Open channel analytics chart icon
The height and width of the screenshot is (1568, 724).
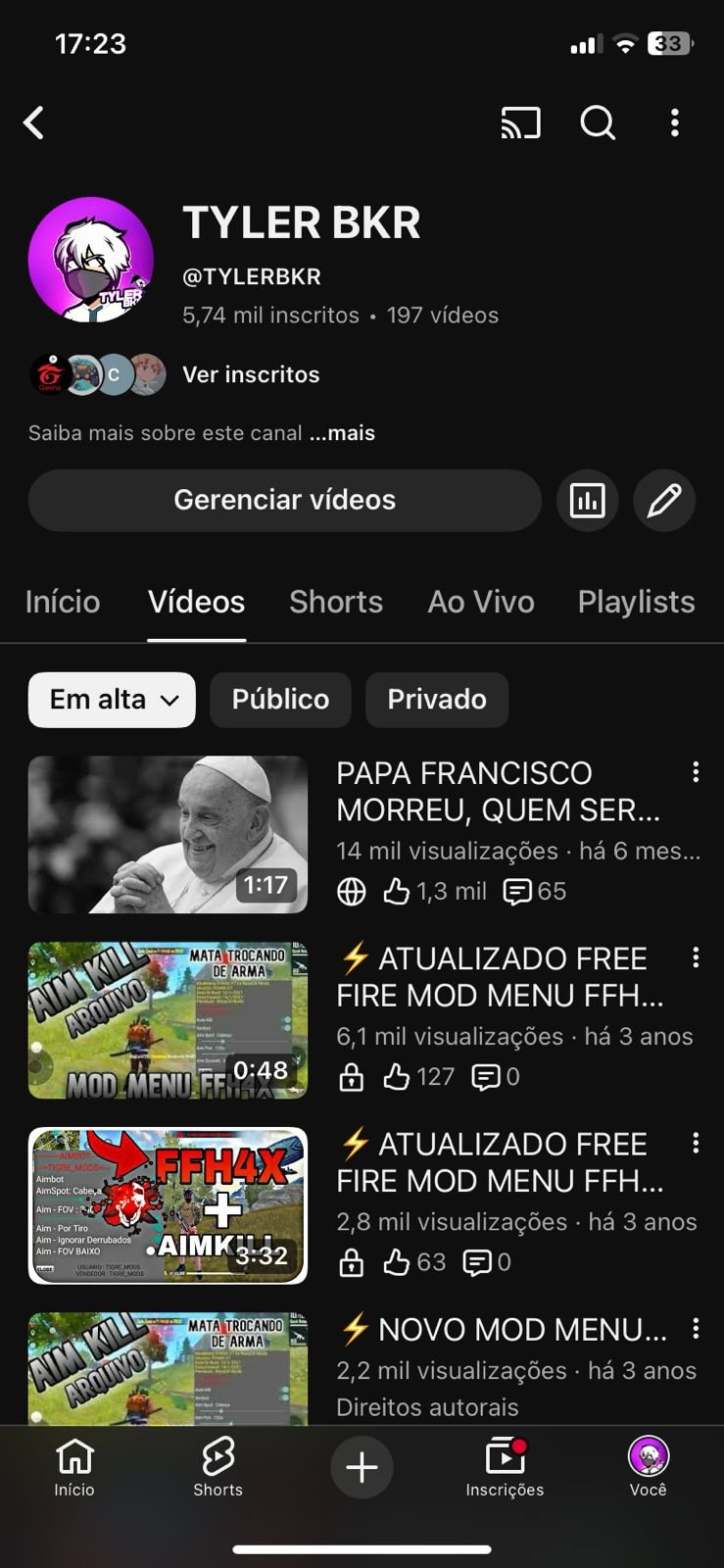[587, 501]
